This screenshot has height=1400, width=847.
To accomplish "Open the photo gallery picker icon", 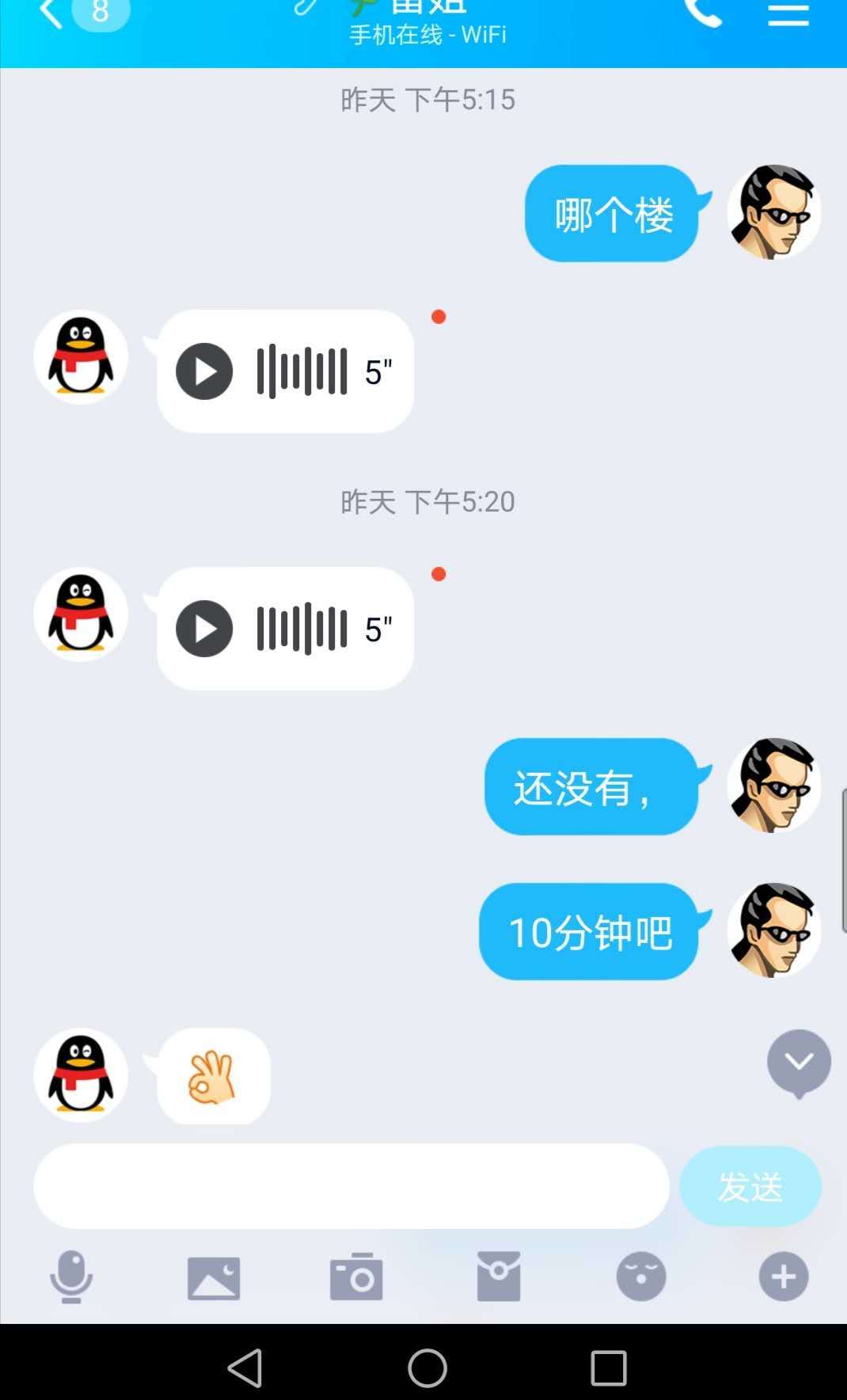I will [x=211, y=1276].
